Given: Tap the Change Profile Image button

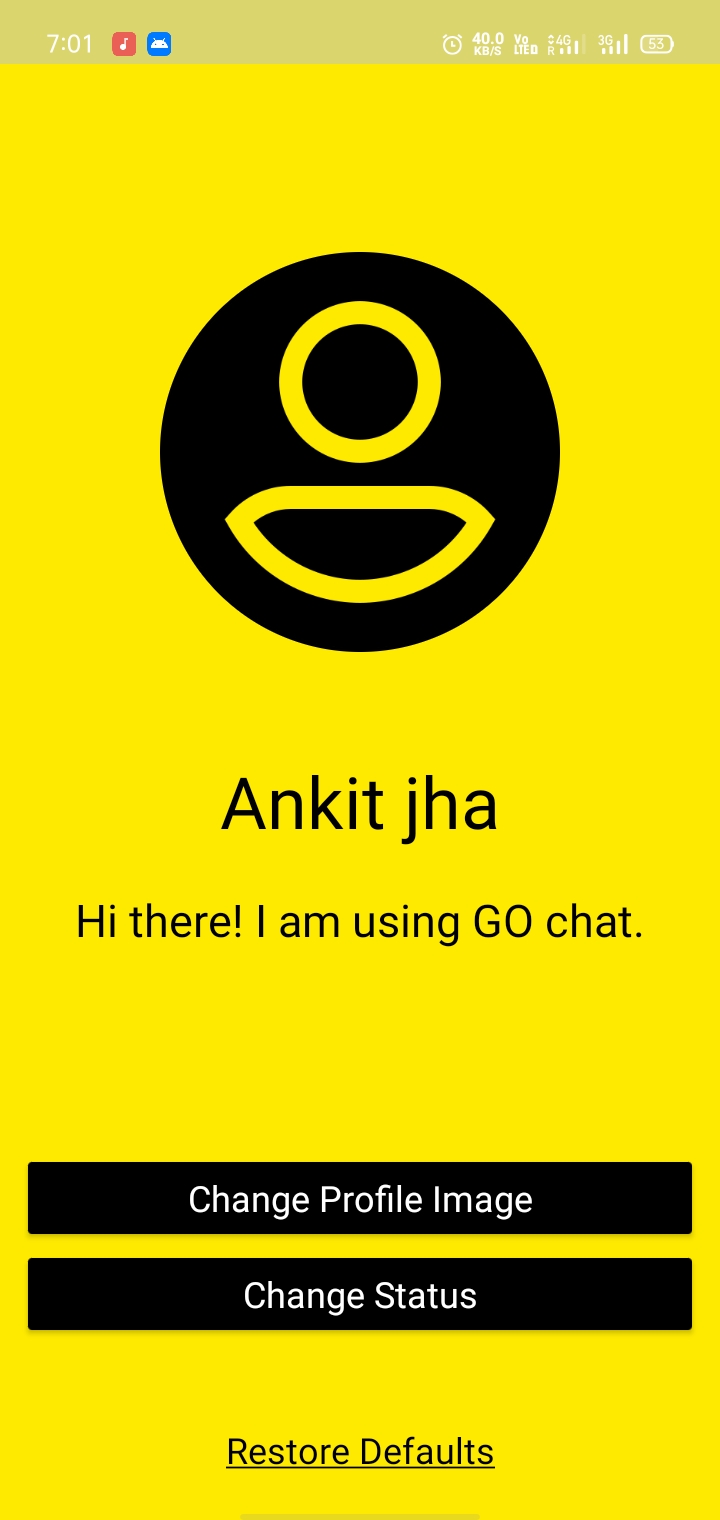Looking at the screenshot, I should [x=360, y=1198].
